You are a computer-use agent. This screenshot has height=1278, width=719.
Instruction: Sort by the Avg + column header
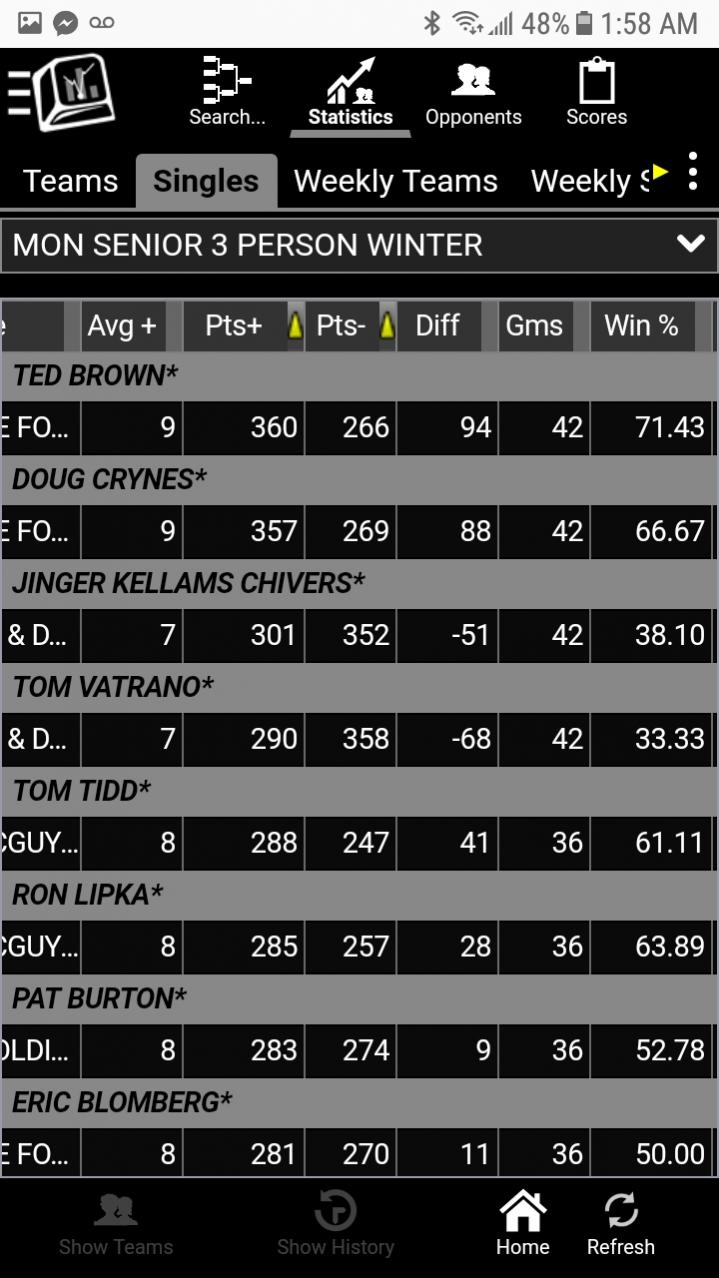[x=122, y=326]
